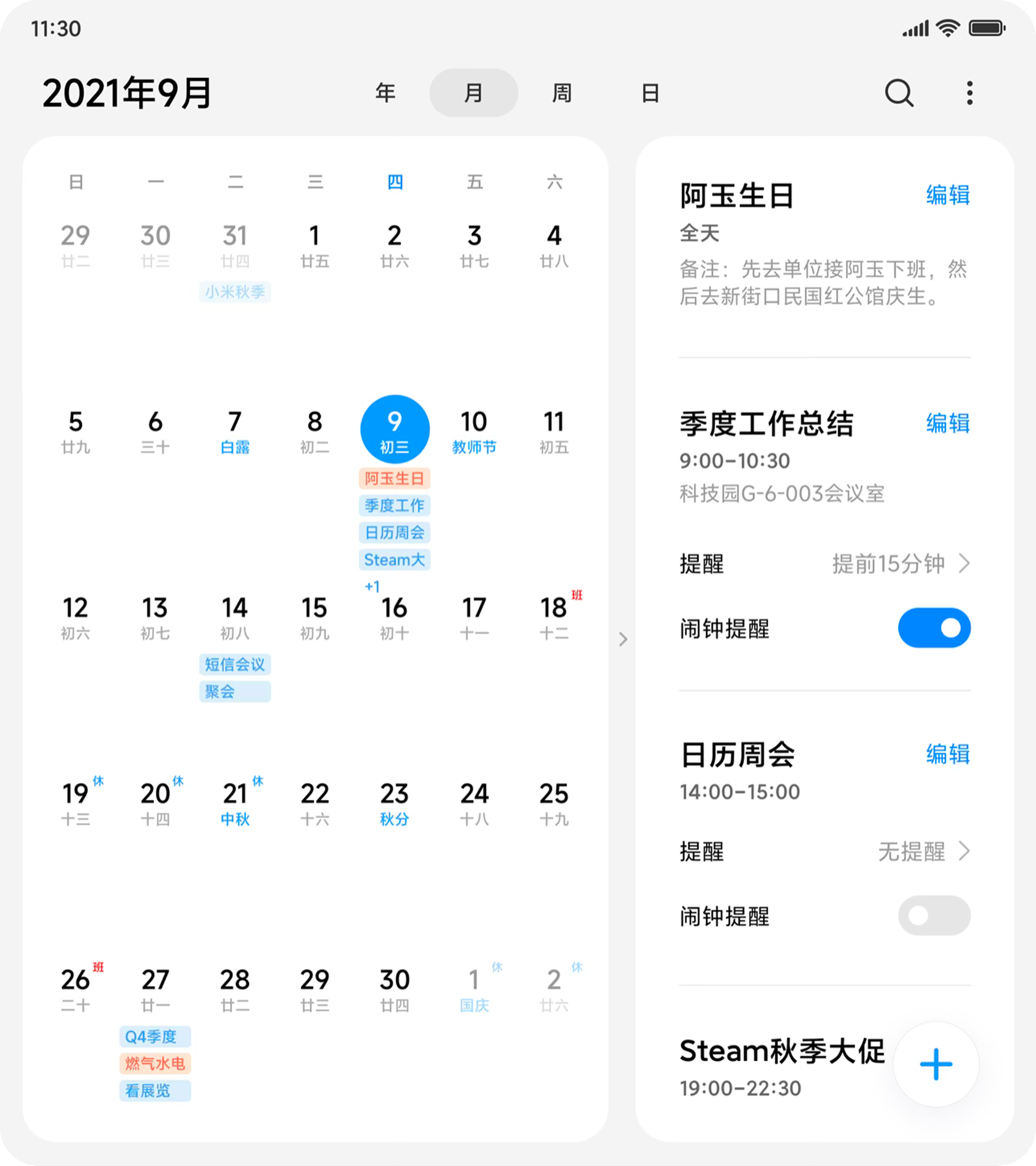This screenshot has height=1166, width=1036.
Task: Enable 闹钟提醒 for 日历周会
Action: click(x=934, y=916)
